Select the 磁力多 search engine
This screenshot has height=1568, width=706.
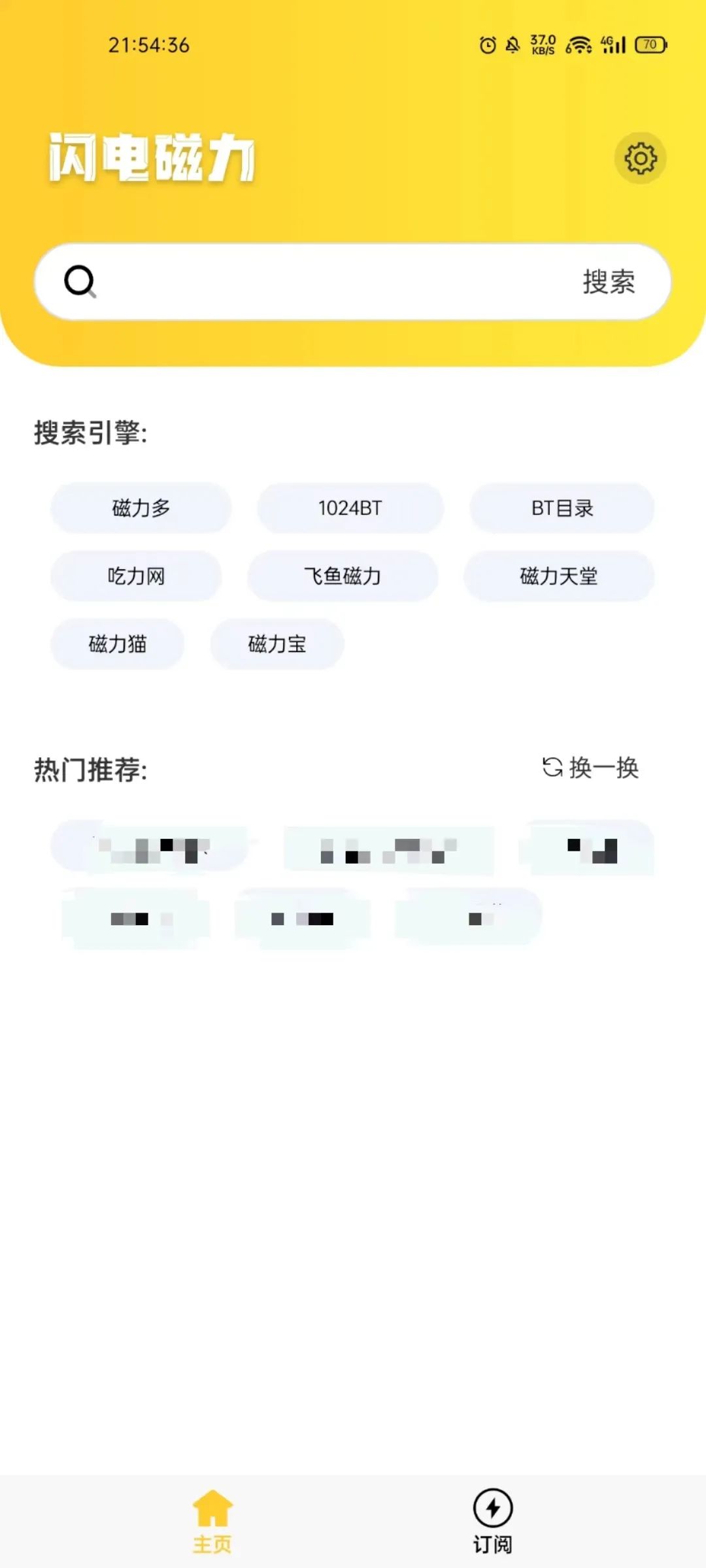[141, 508]
